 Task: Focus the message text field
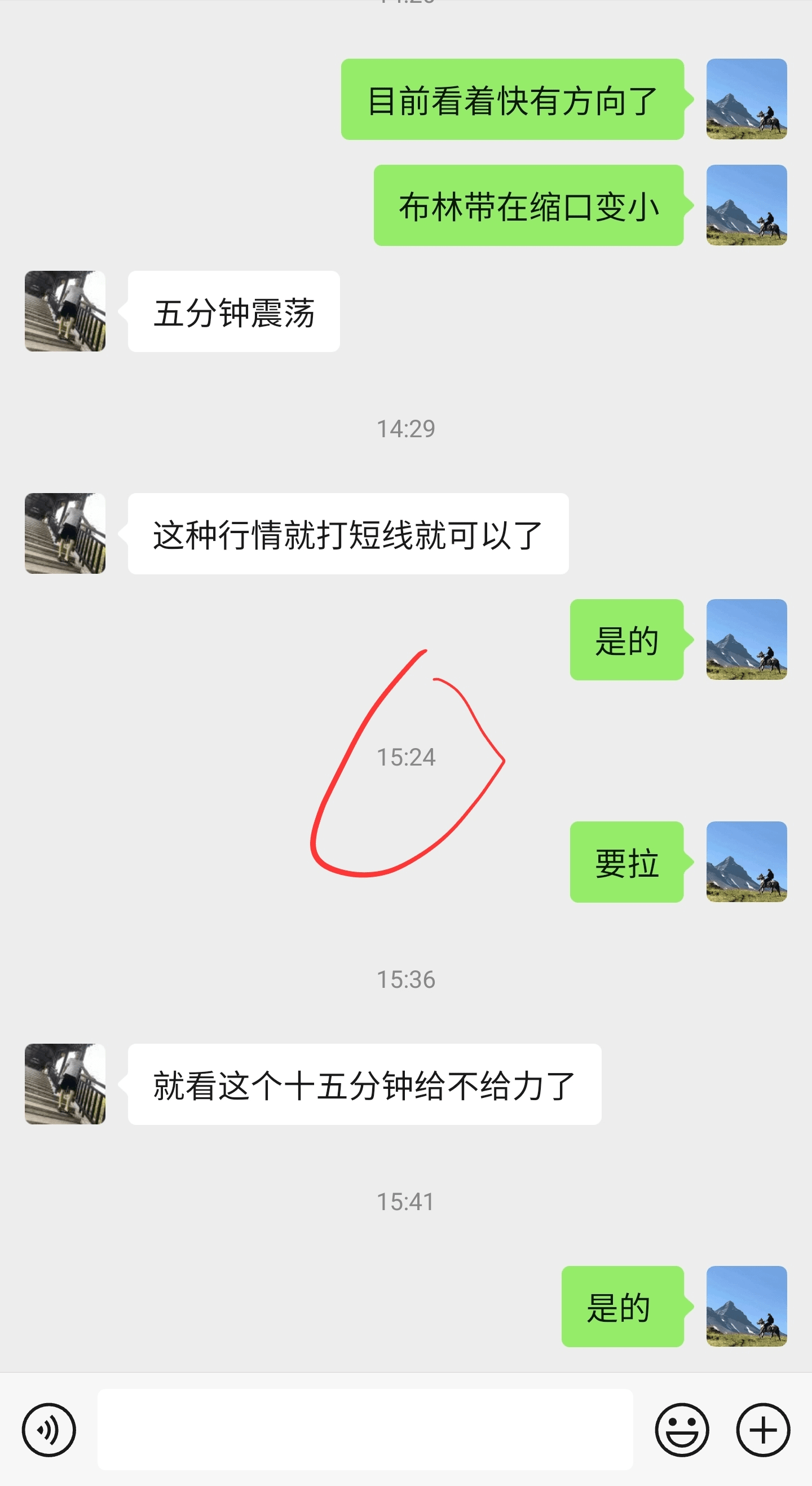pos(364,1430)
